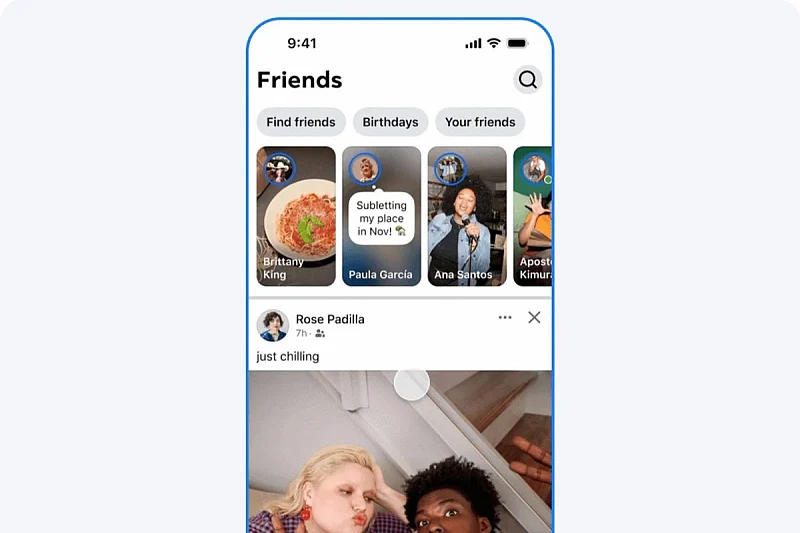Open the search icon beside Friends

pyautogui.click(x=528, y=80)
